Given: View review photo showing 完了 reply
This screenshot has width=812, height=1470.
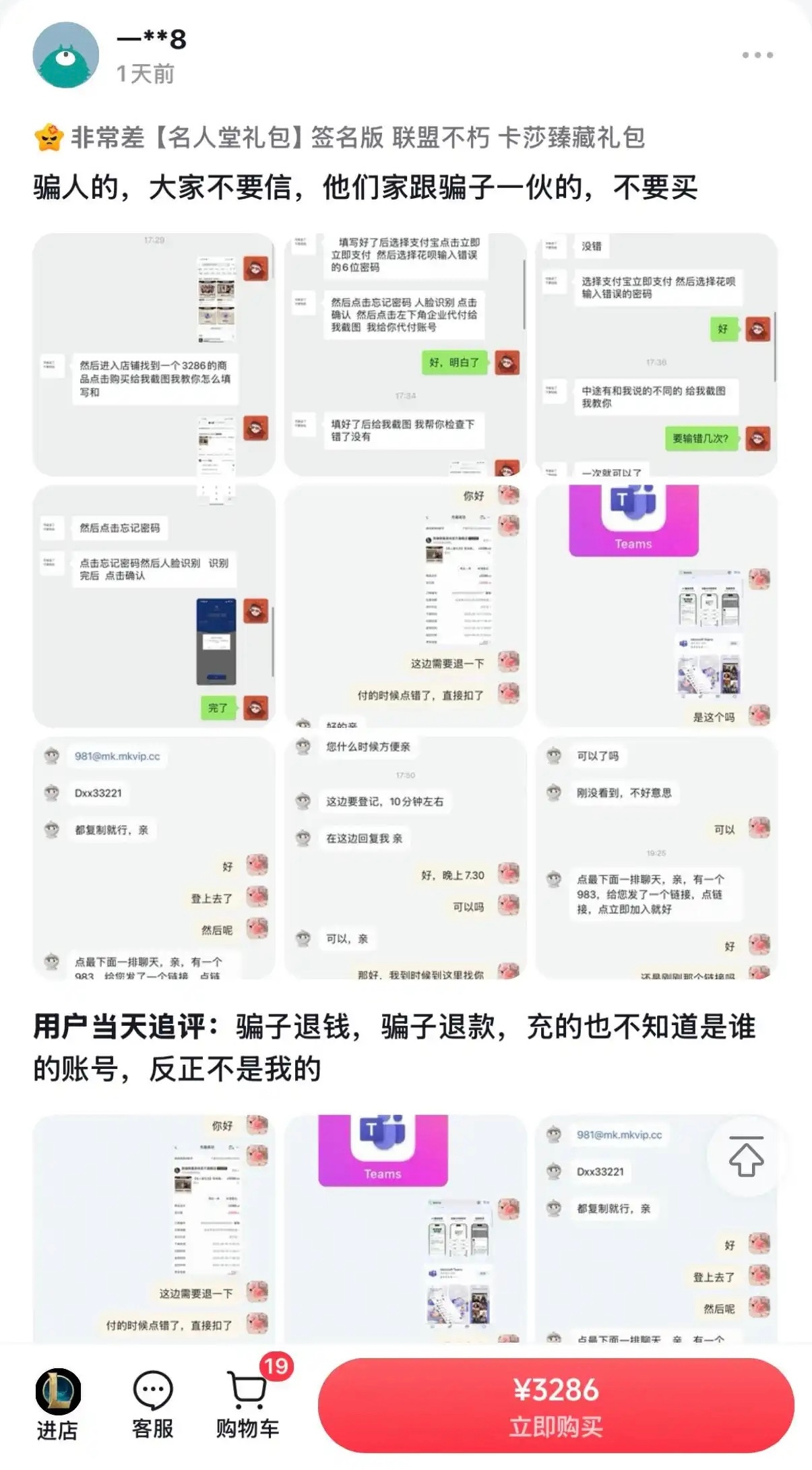Looking at the screenshot, I should 154,606.
